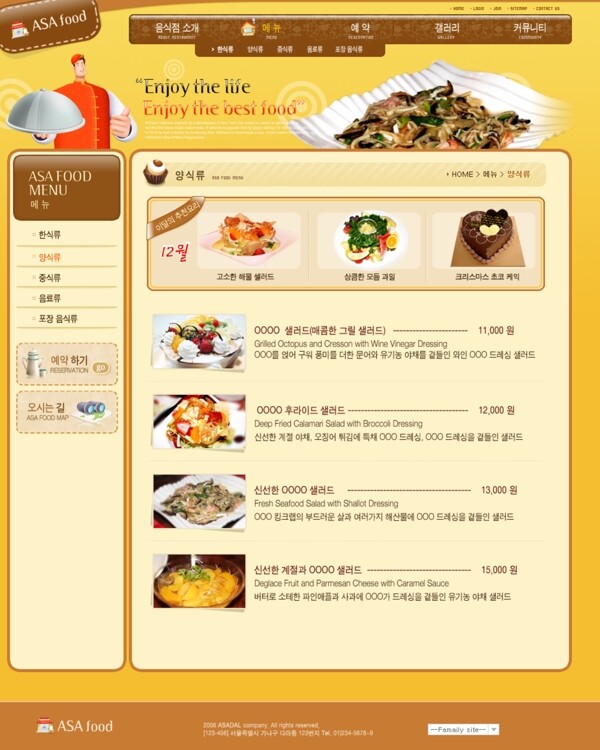Viewport: 600px width, 750px height.
Task: Select 양식류 in the sidebar menu
Action: click(50, 257)
